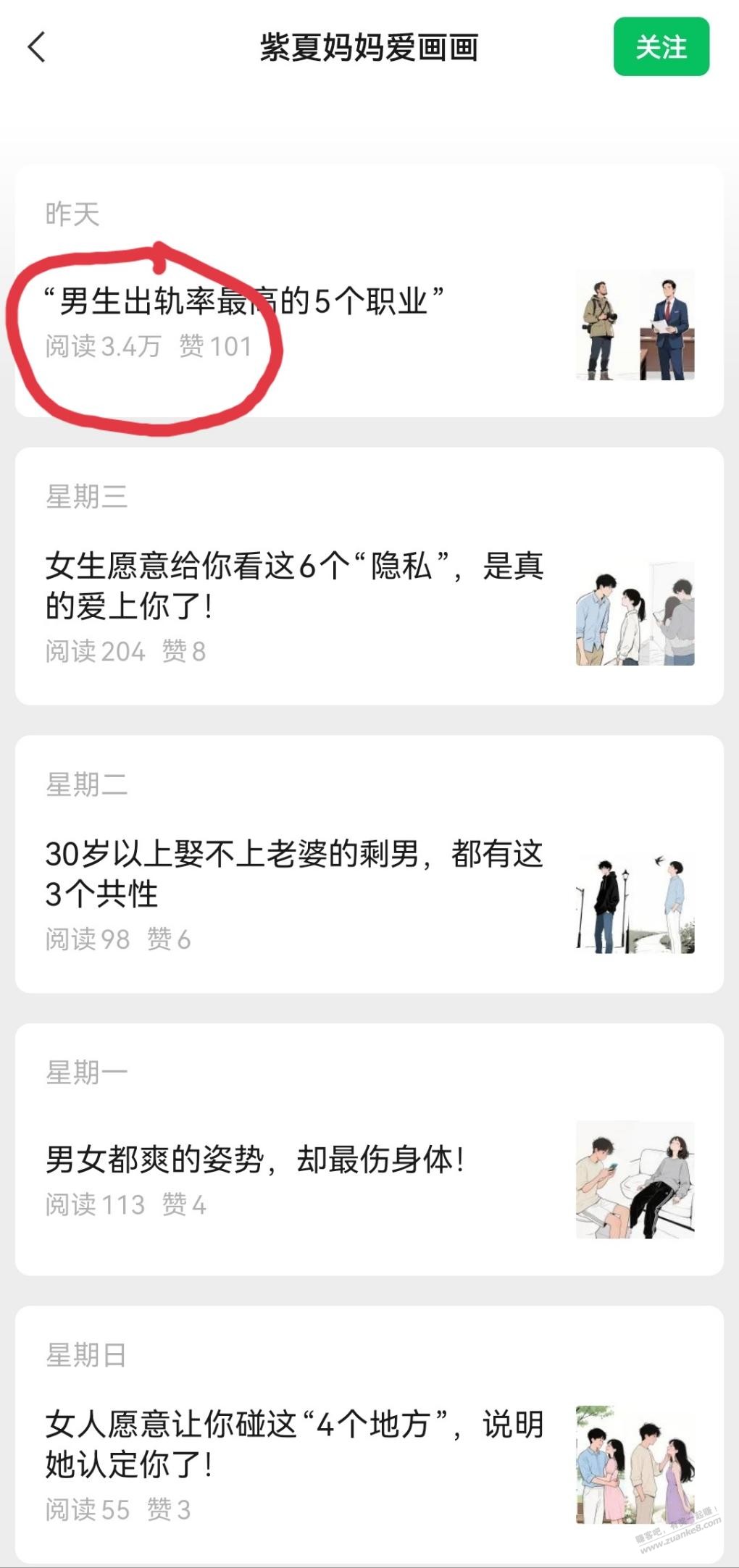Open article “男生出轨率最高的5个职业”
The height and width of the screenshot is (1568, 739).
(x=243, y=301)
